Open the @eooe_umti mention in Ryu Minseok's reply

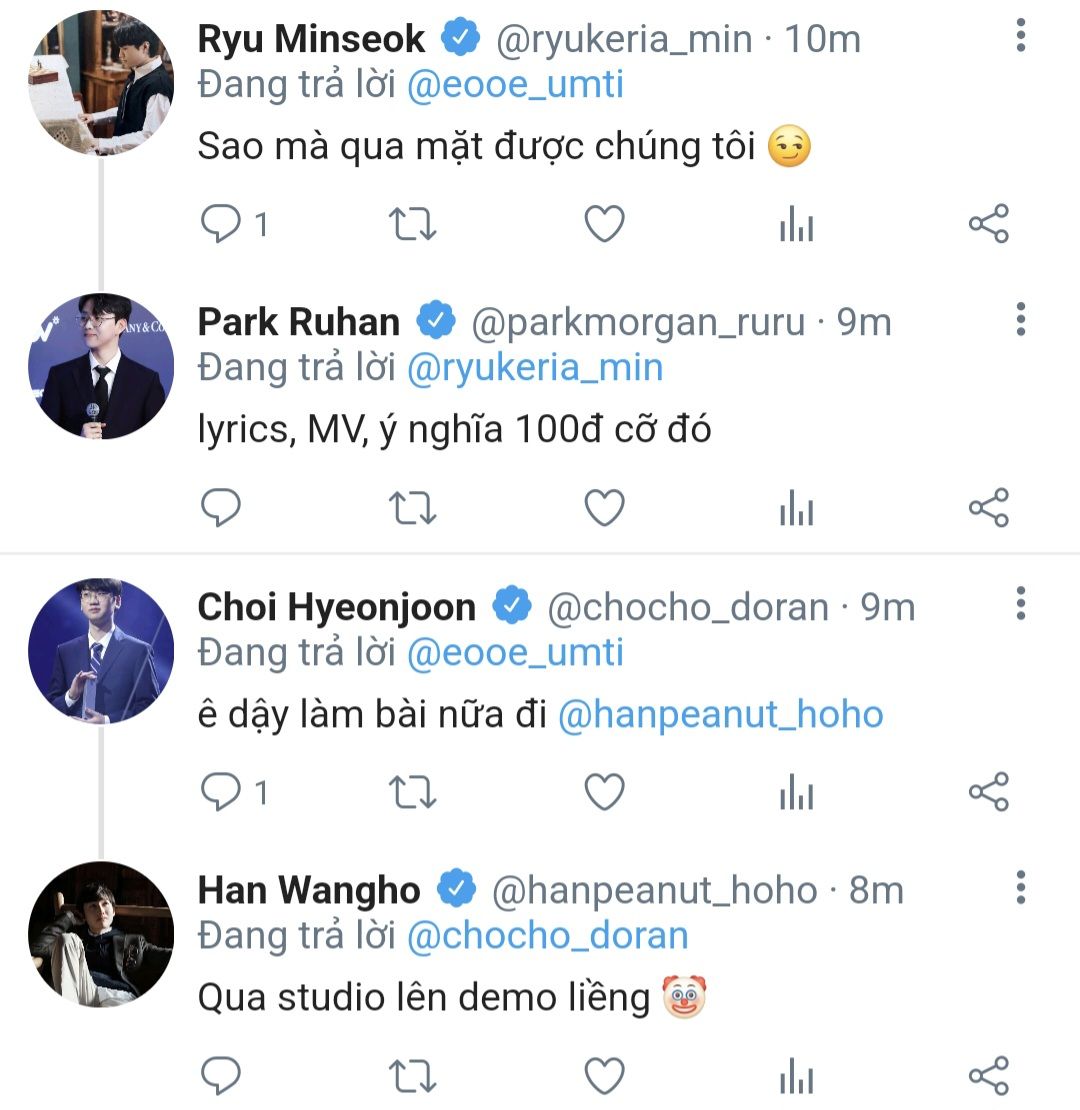pos(515,84)
